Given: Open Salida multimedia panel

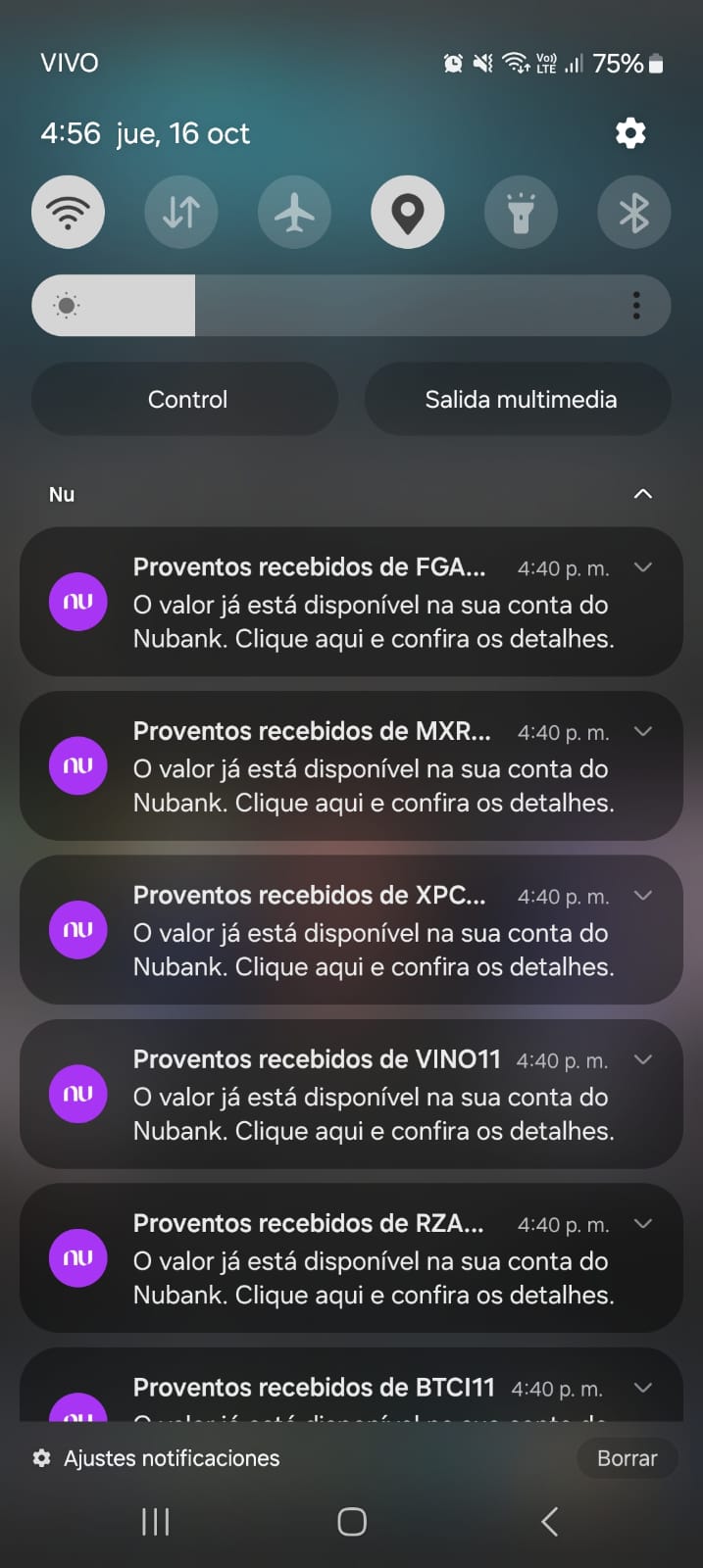Looking at the screenshot, I should [x=519, y=399].
